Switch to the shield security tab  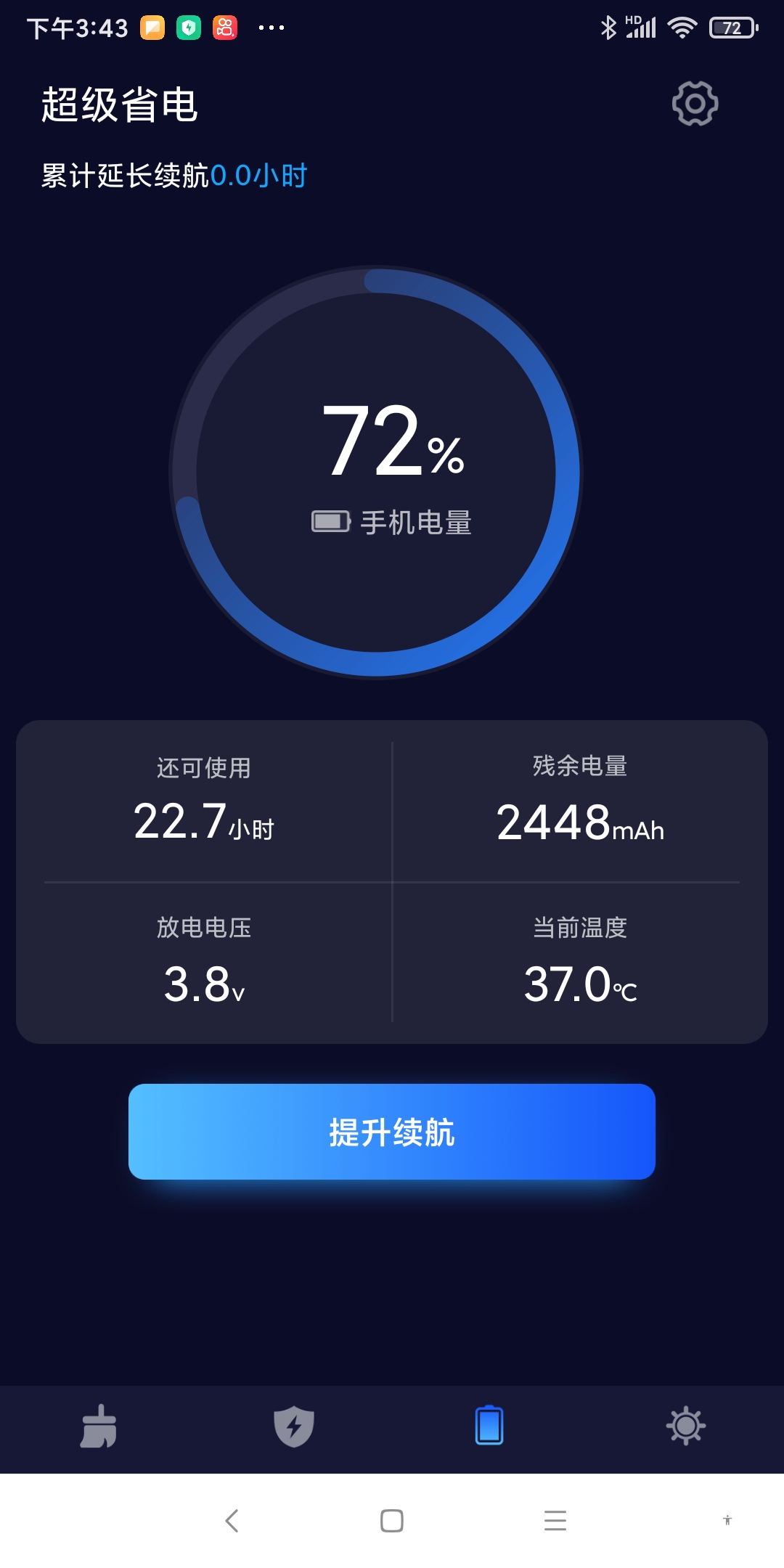click(294, 1426)
